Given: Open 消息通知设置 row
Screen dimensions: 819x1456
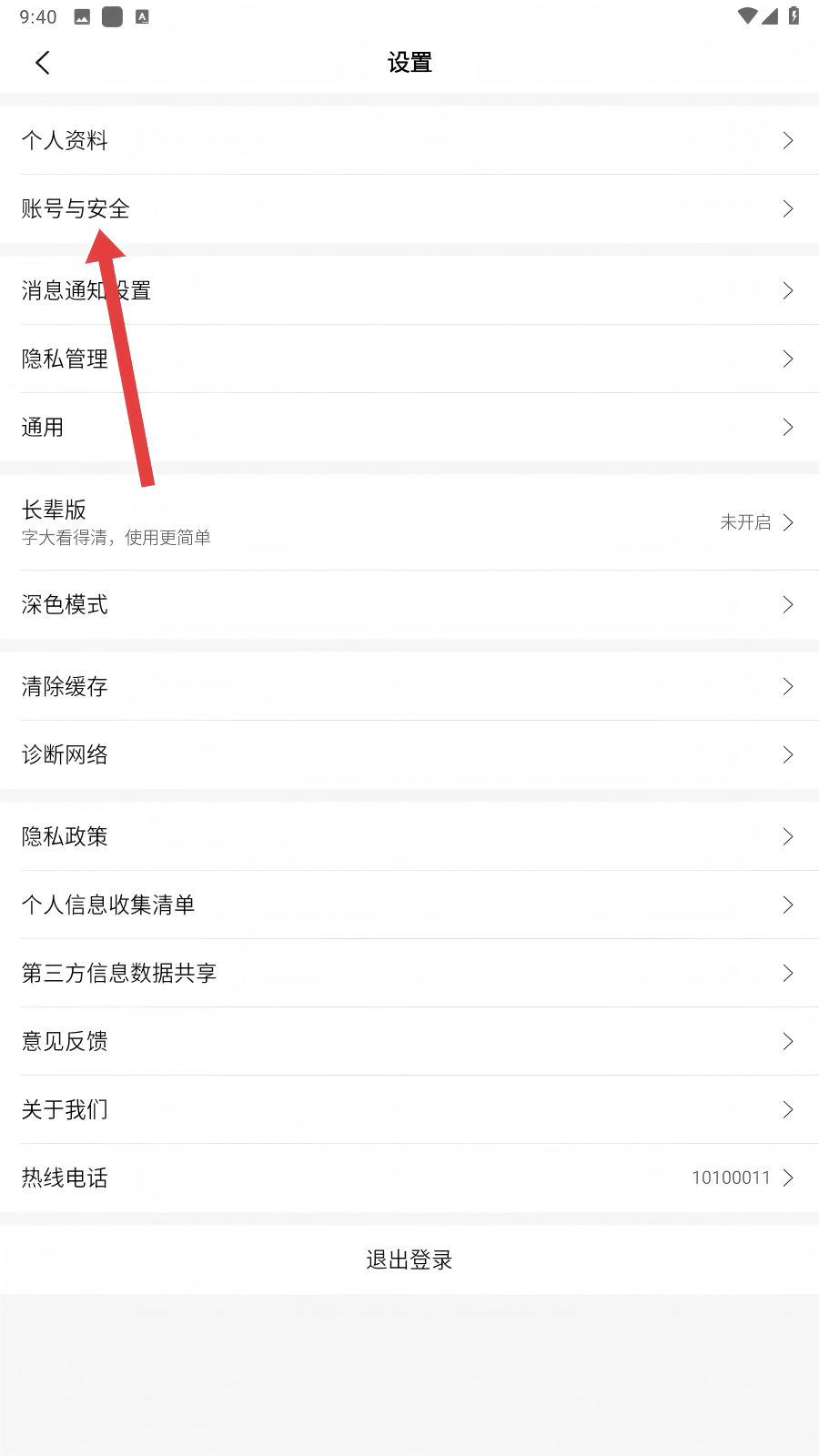Looking at the screenshot, I should (409, 290).
